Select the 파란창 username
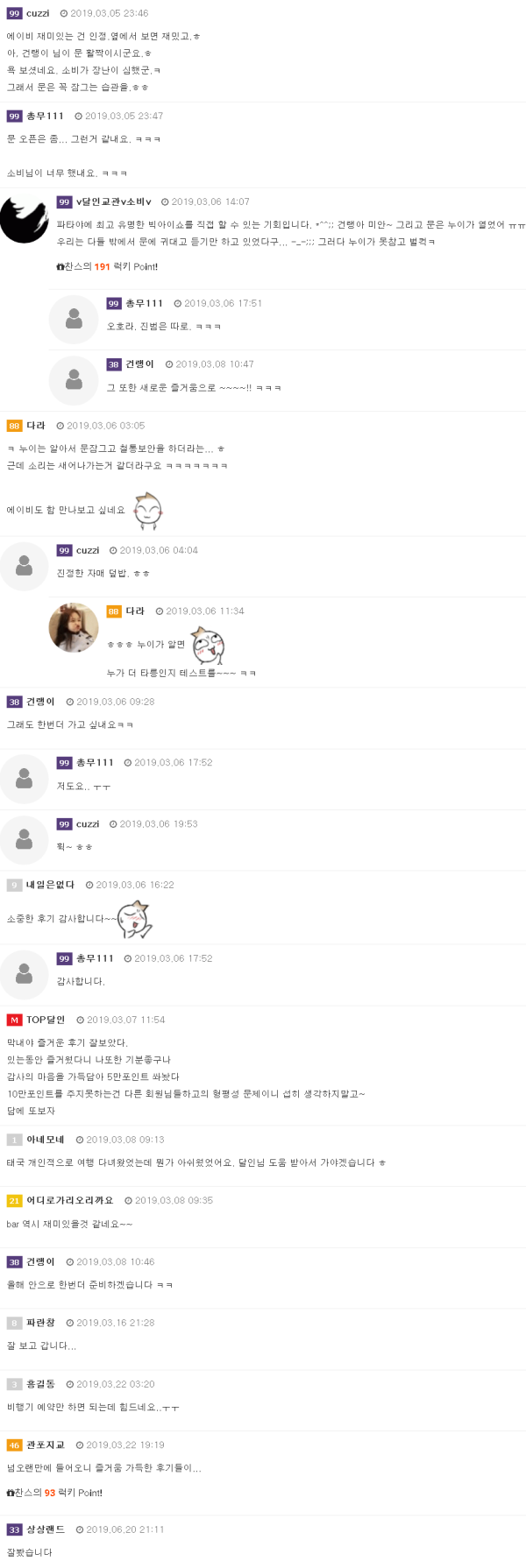 (x=40, y=1323)
